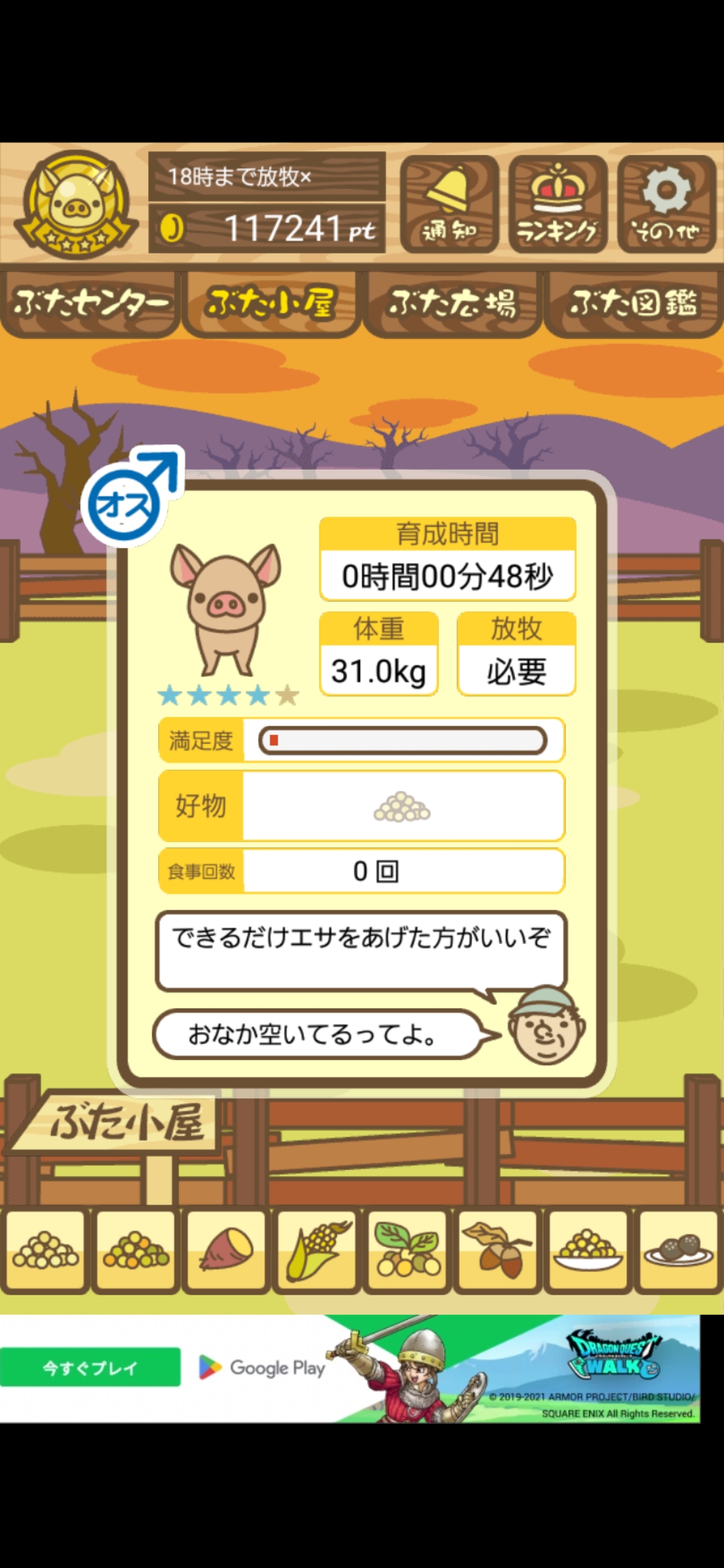Open the 通知 notifications bell
The image size is (724, 1568).
click(x=449, y=204)
